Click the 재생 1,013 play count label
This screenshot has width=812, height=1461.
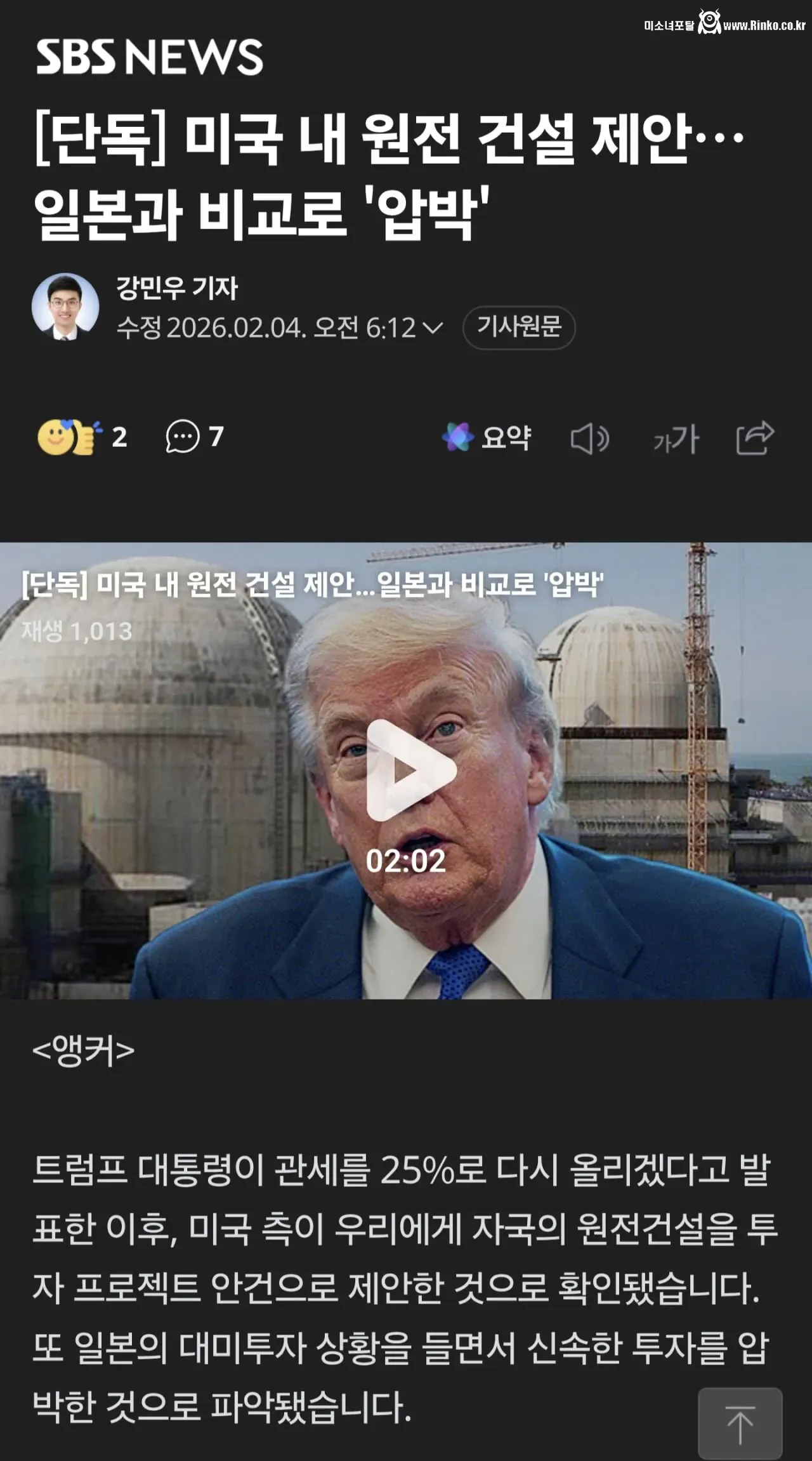click(x=77, y=631)
